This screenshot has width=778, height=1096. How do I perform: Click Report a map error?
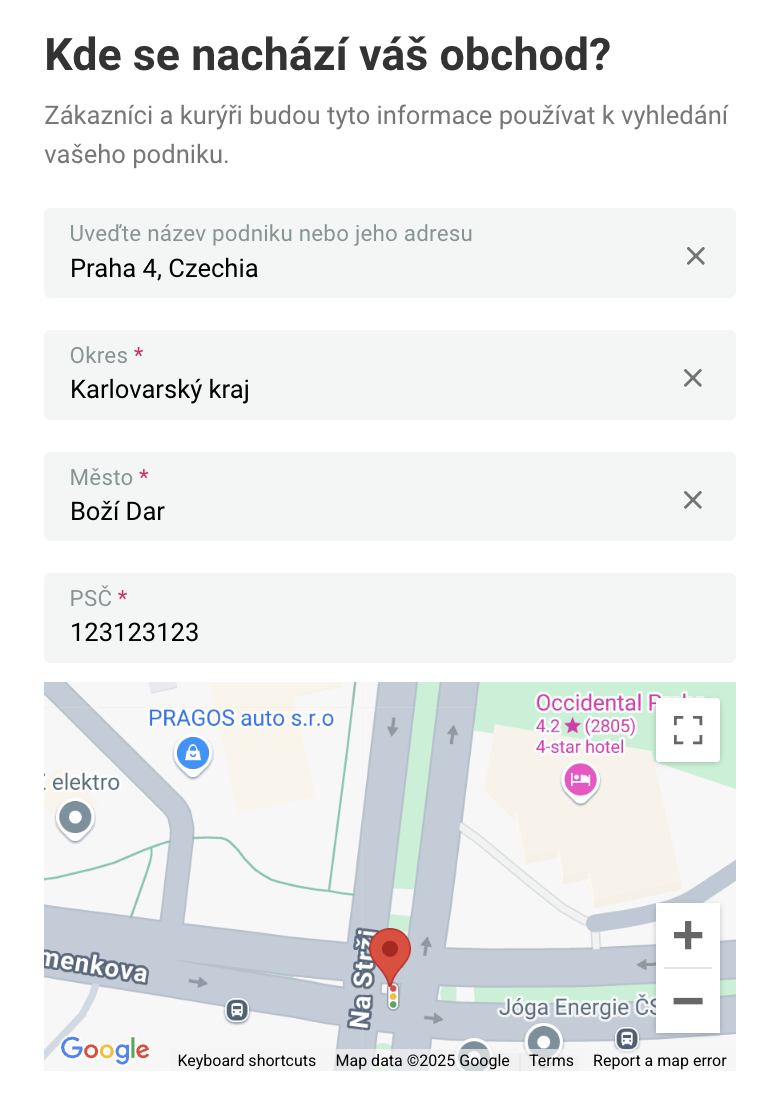click(x=659, y=1061)
